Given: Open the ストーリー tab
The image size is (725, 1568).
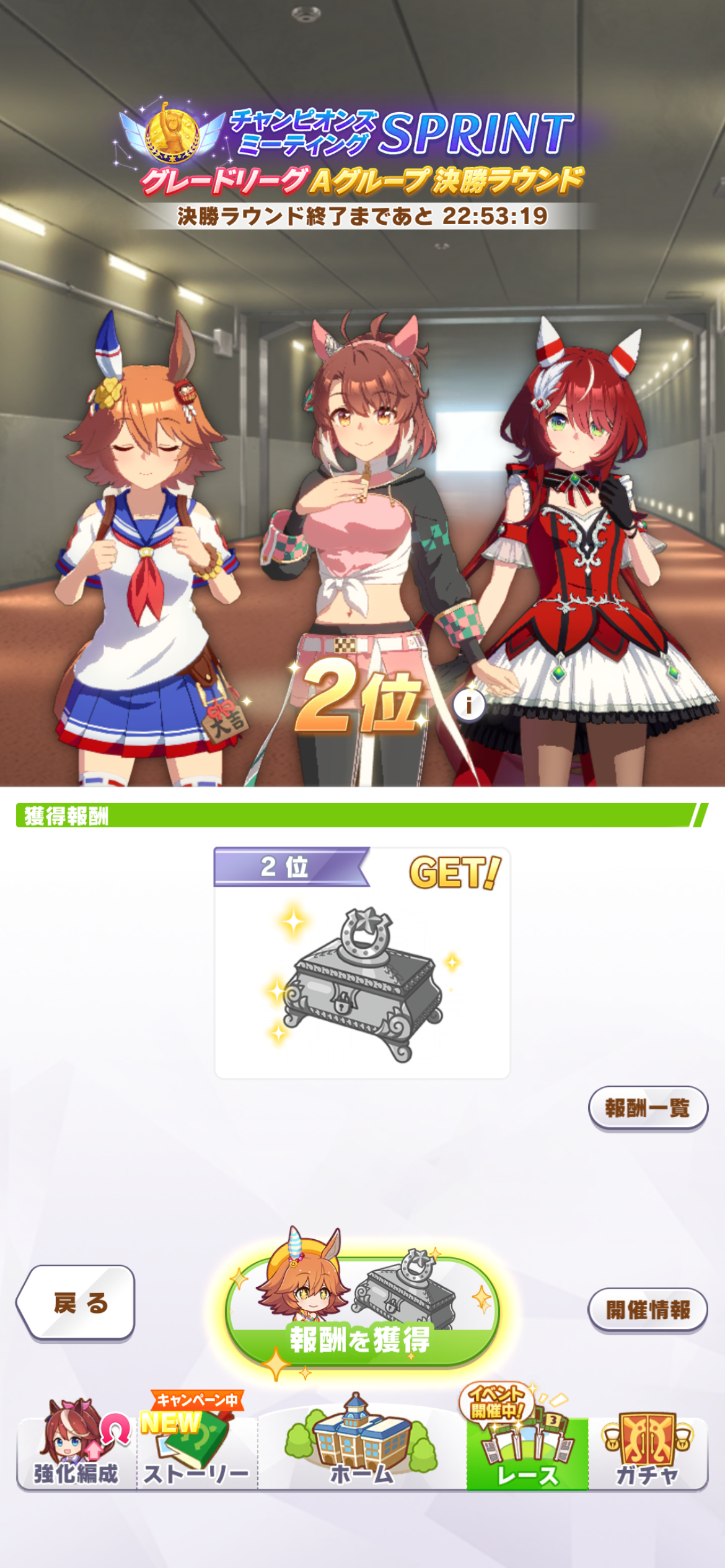Looking at the screenshot, I should [196, 1452].
